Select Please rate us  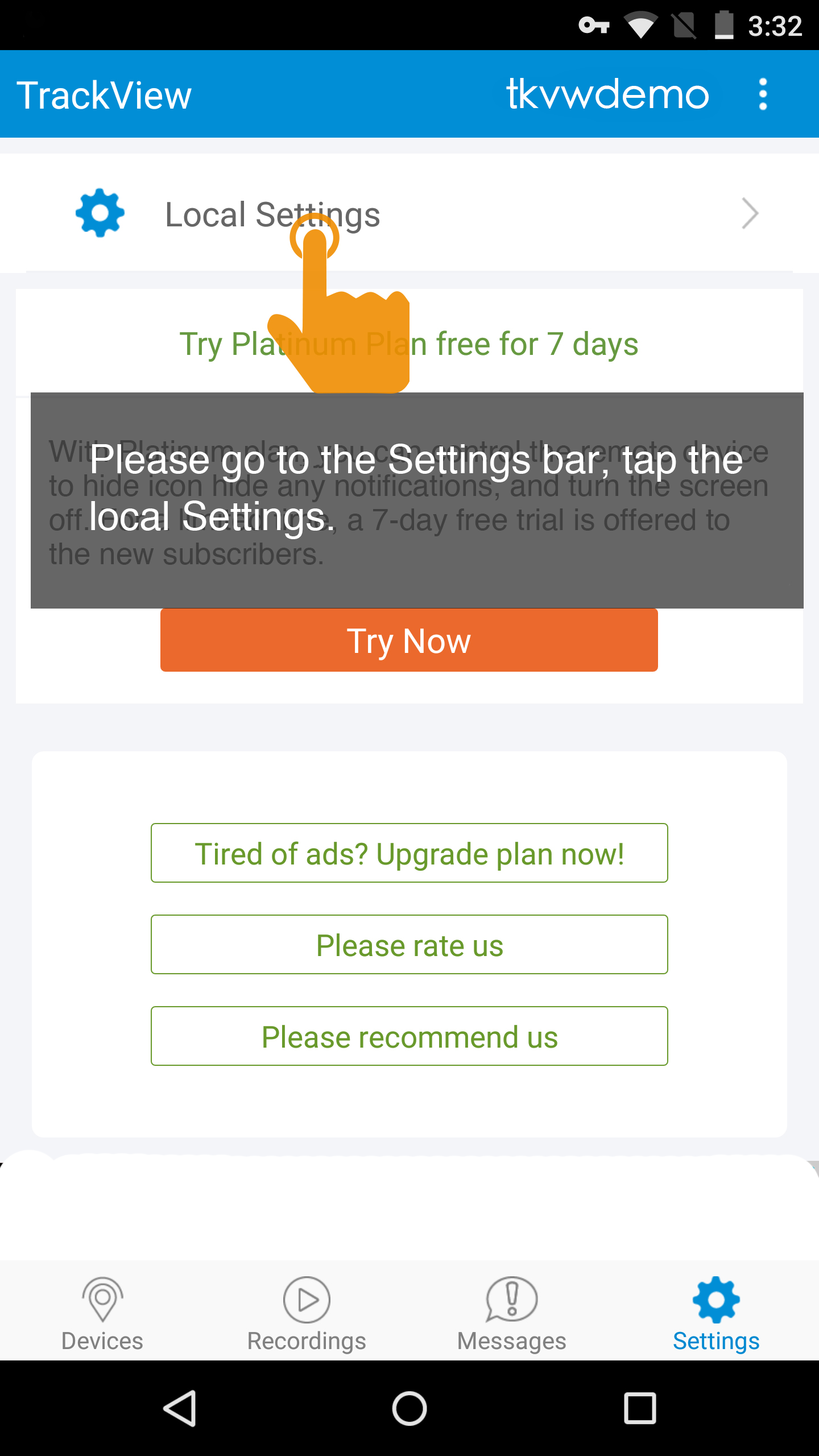click(x=409, y=945)
